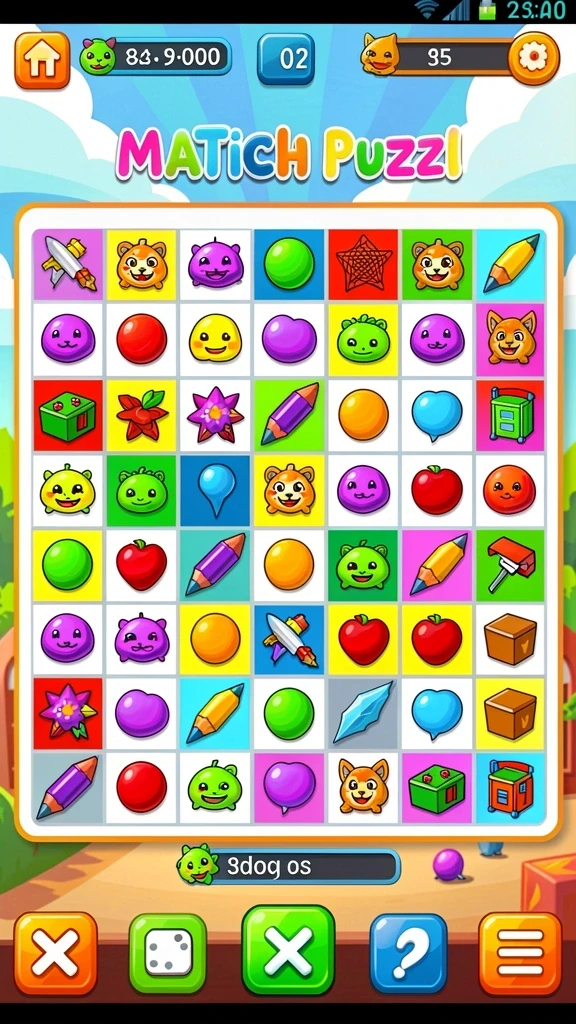Screen dimensions: 576x1024
Task: Hit the large green X button
Action: [x=288, y=950]
